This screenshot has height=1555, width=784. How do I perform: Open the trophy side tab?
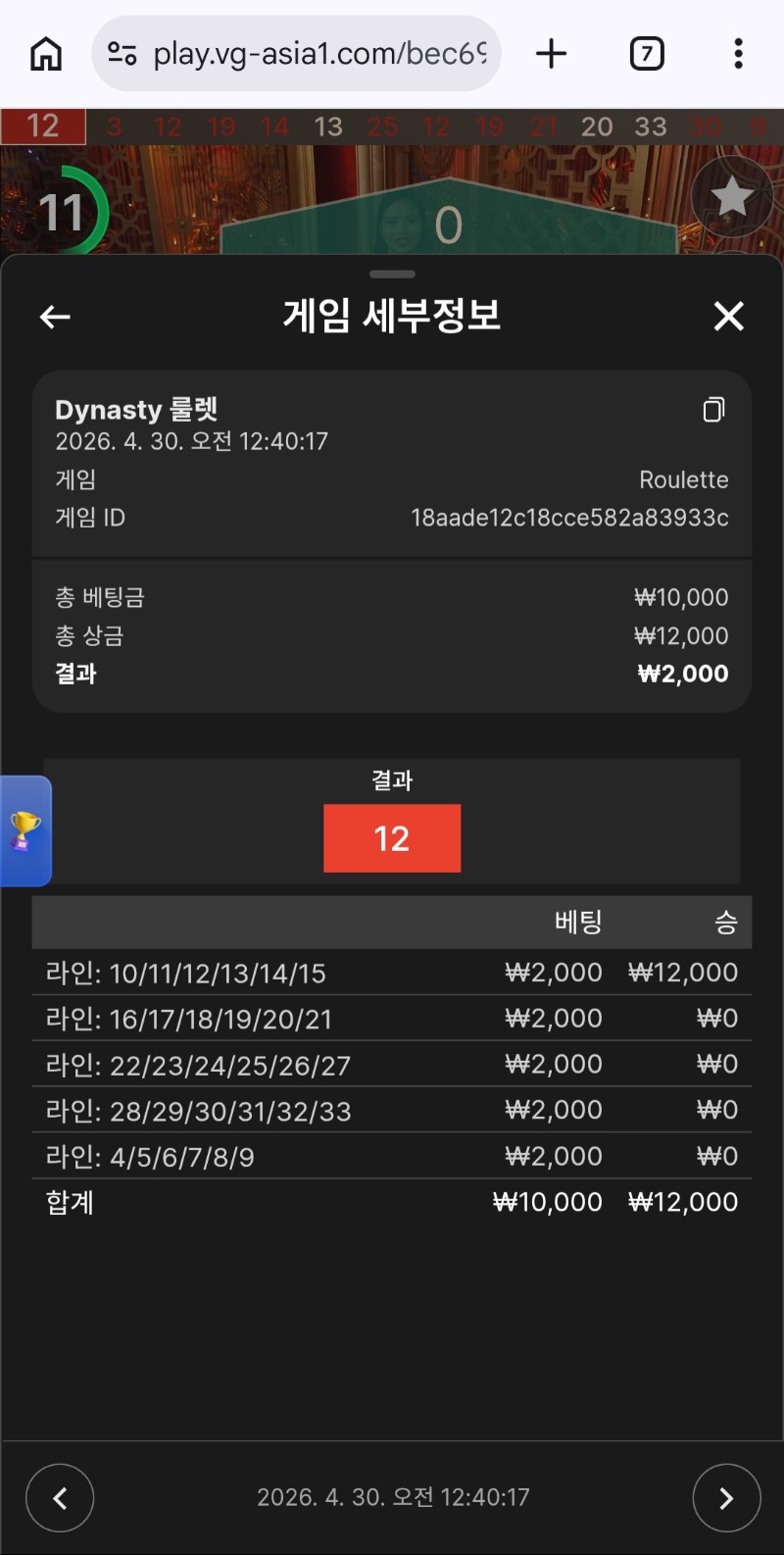click(x=25, y=830)
